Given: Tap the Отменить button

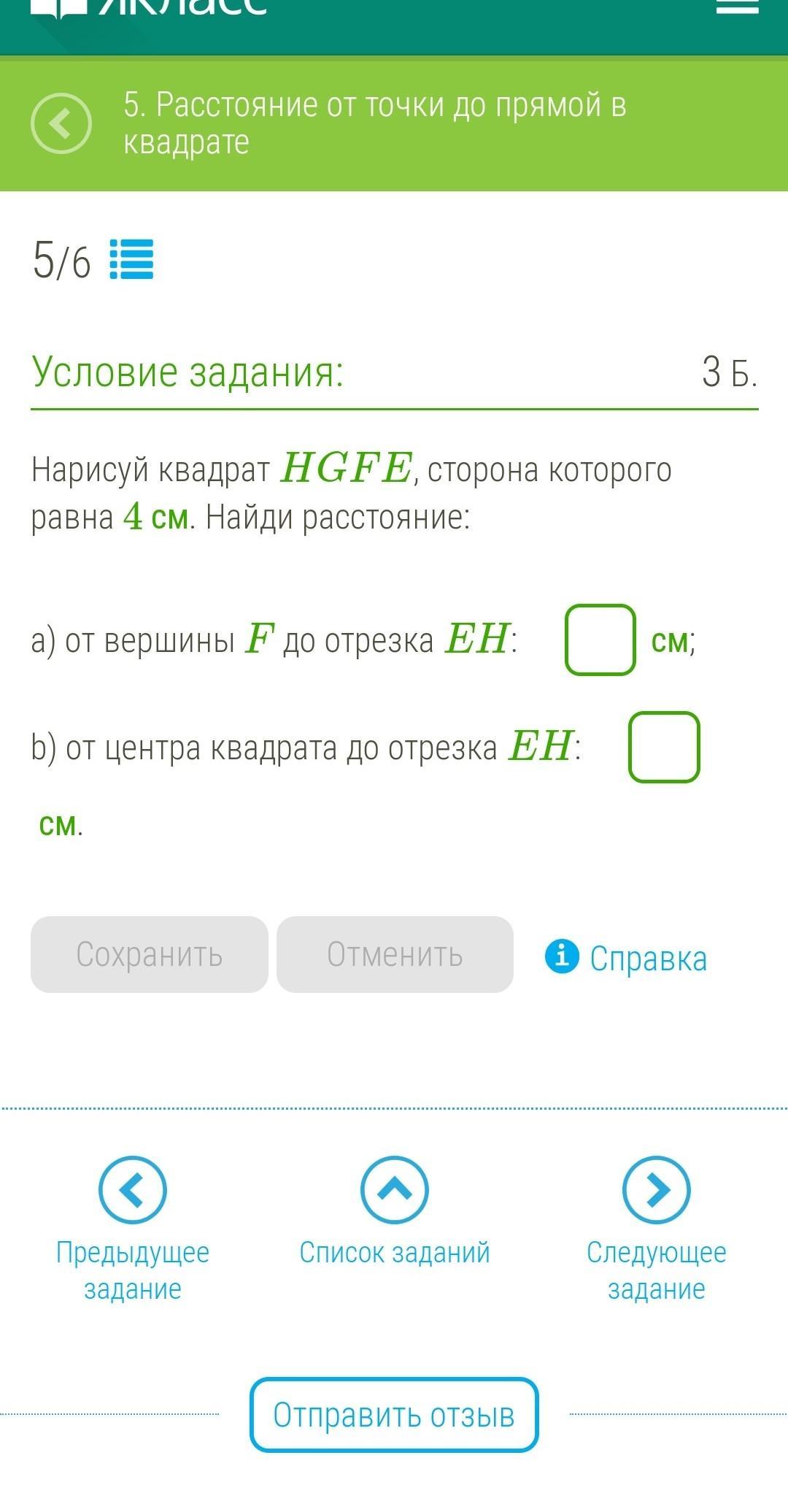Looking at the screenshot, I should [x=395, y=954].
